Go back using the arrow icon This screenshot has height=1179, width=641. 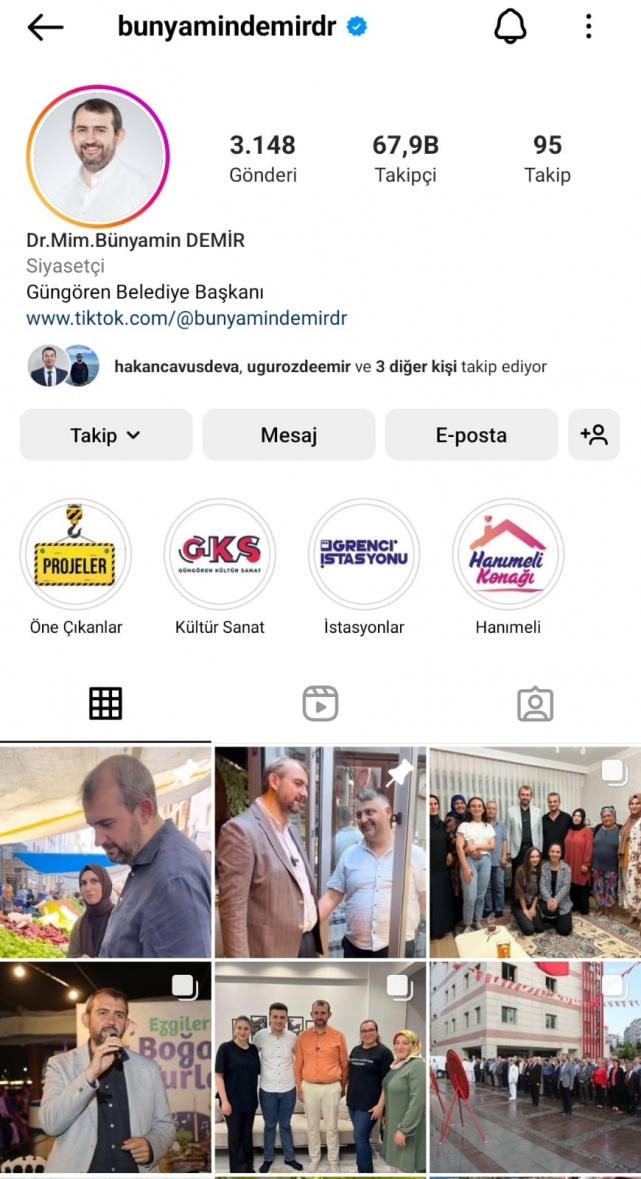point(45,27)
